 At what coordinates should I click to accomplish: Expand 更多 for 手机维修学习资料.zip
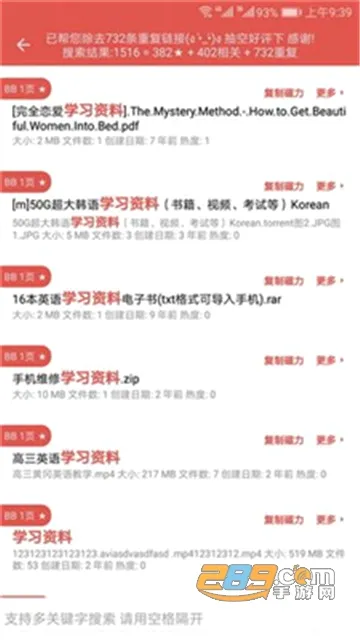(330, 360)
